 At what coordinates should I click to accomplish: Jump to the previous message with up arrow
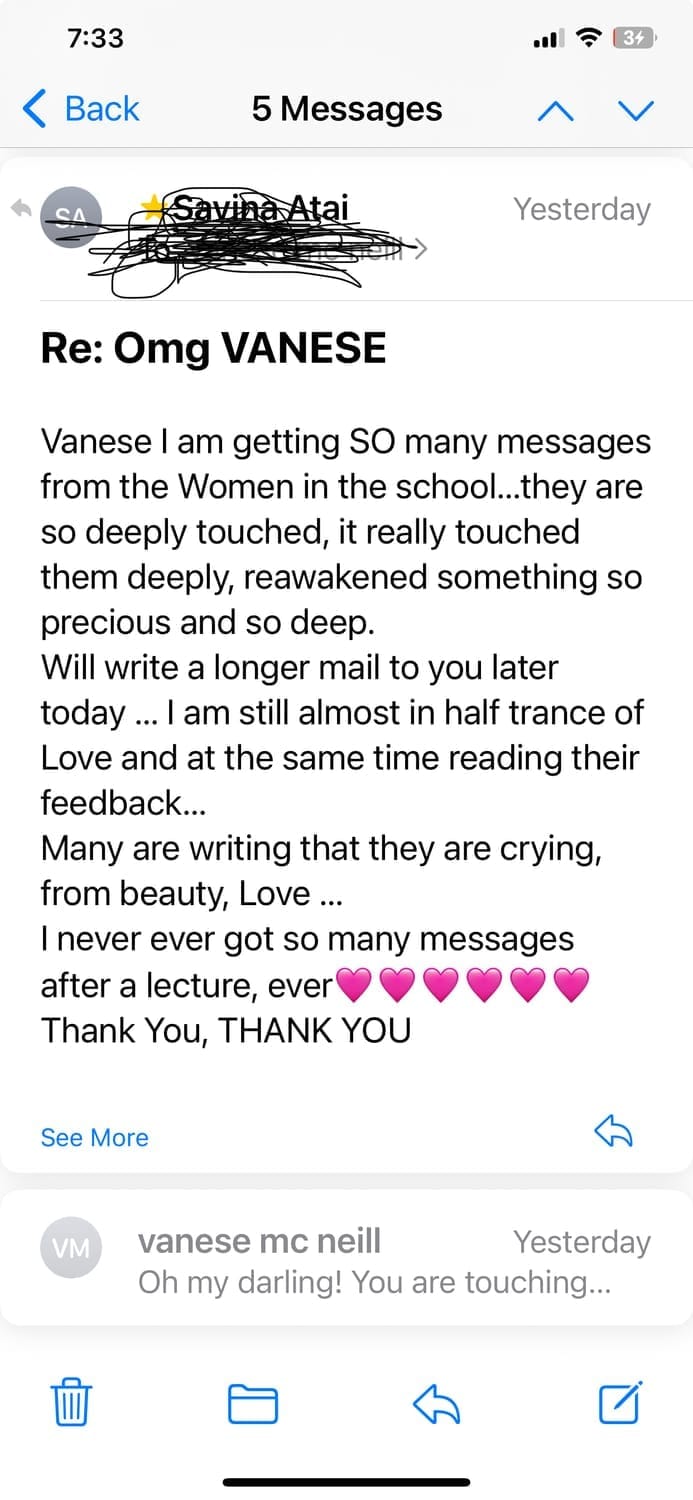point(556,110)
